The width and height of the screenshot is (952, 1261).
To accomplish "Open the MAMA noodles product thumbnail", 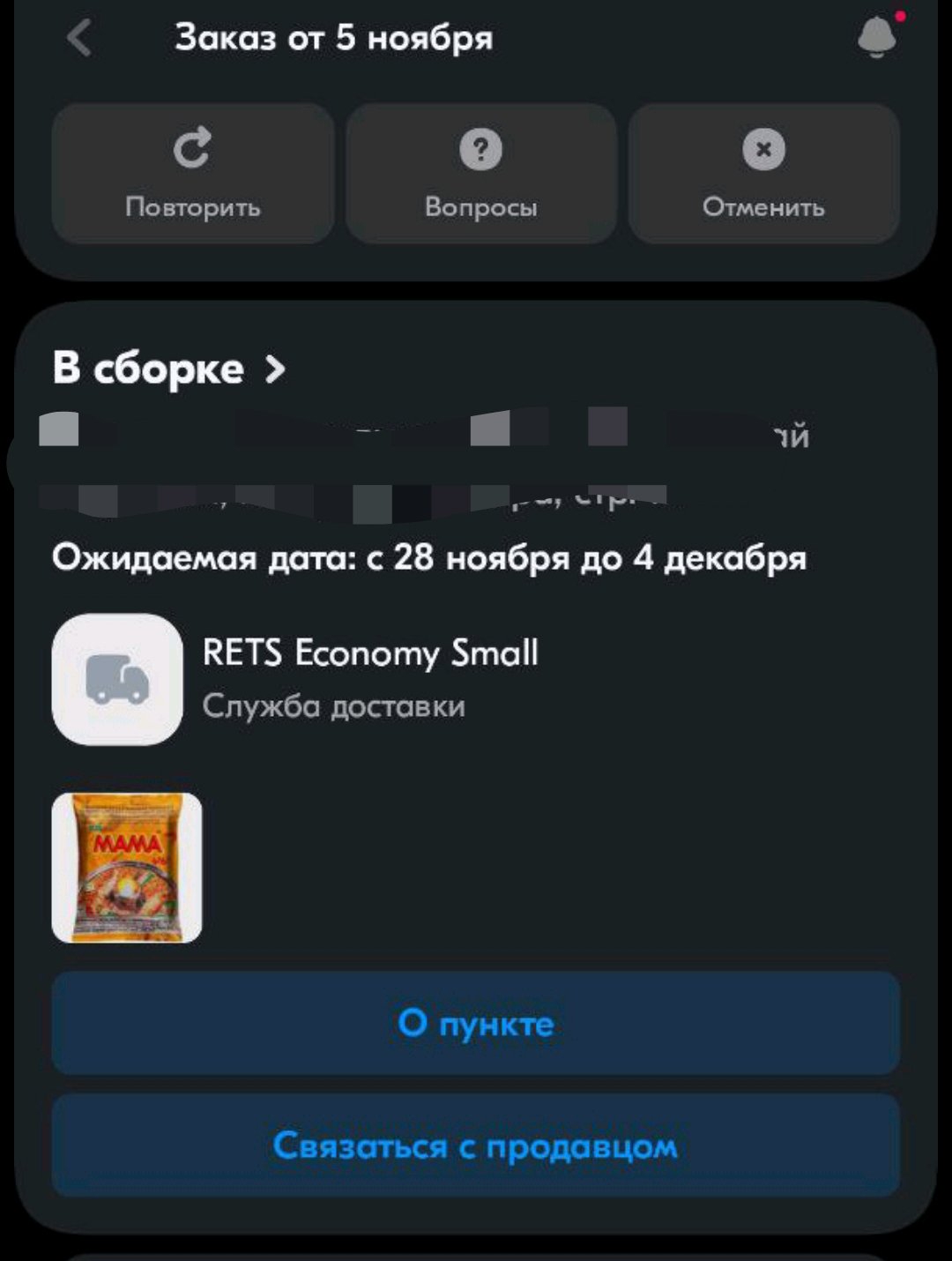I will (127, 868).
